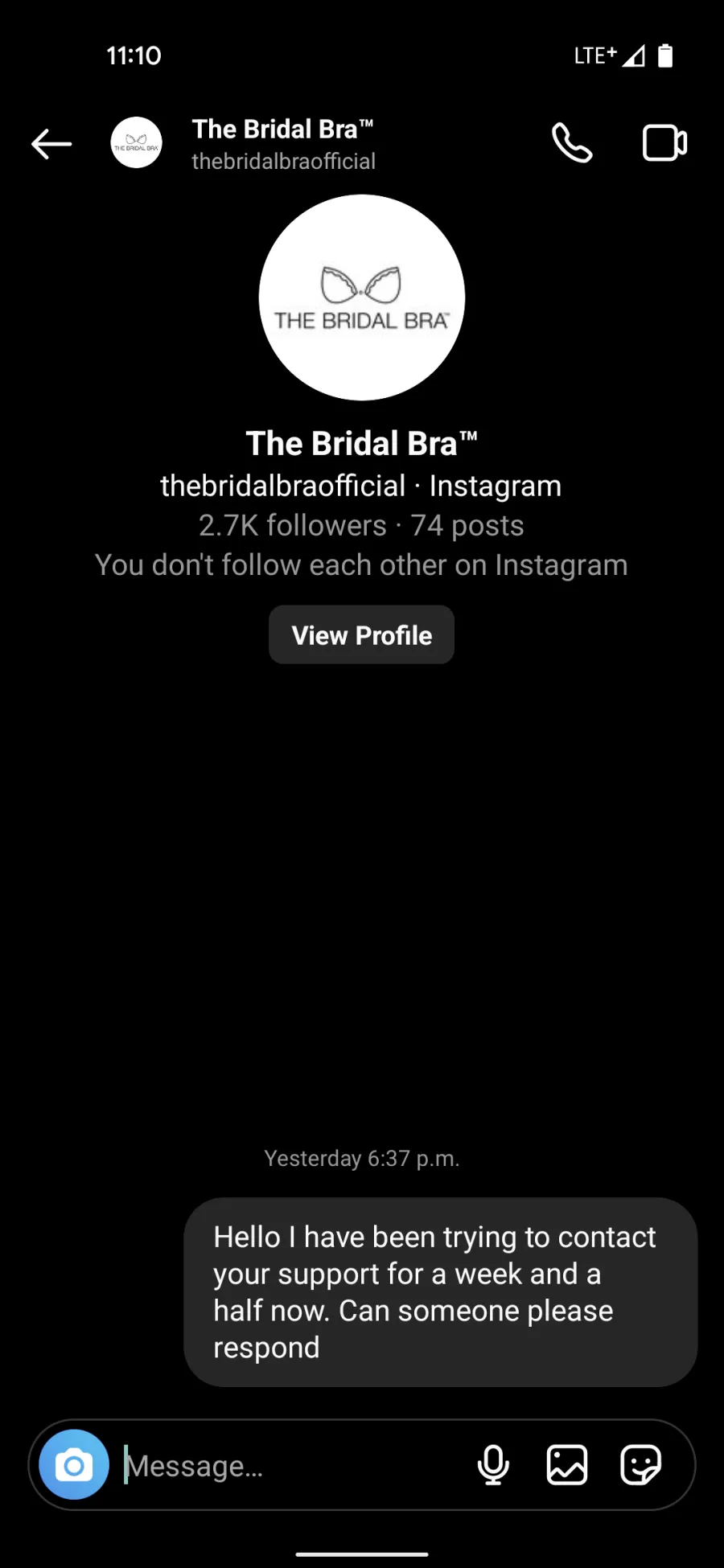Viewport: 724px width, 1568px height.
Task: Record a voice message with the microphone
Action: (x=493, y=1464)
